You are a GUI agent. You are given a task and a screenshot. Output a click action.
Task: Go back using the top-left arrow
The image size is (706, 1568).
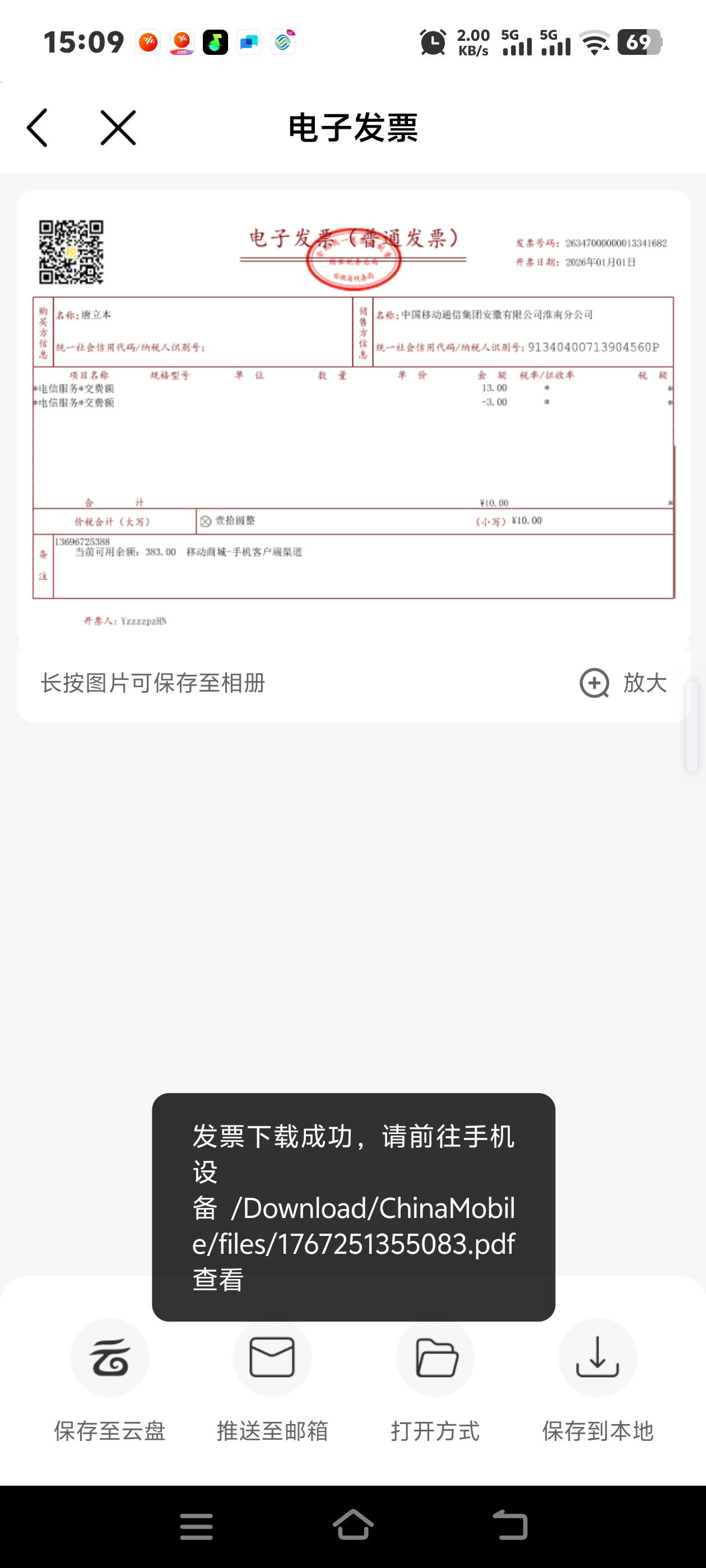coord(38,128)
